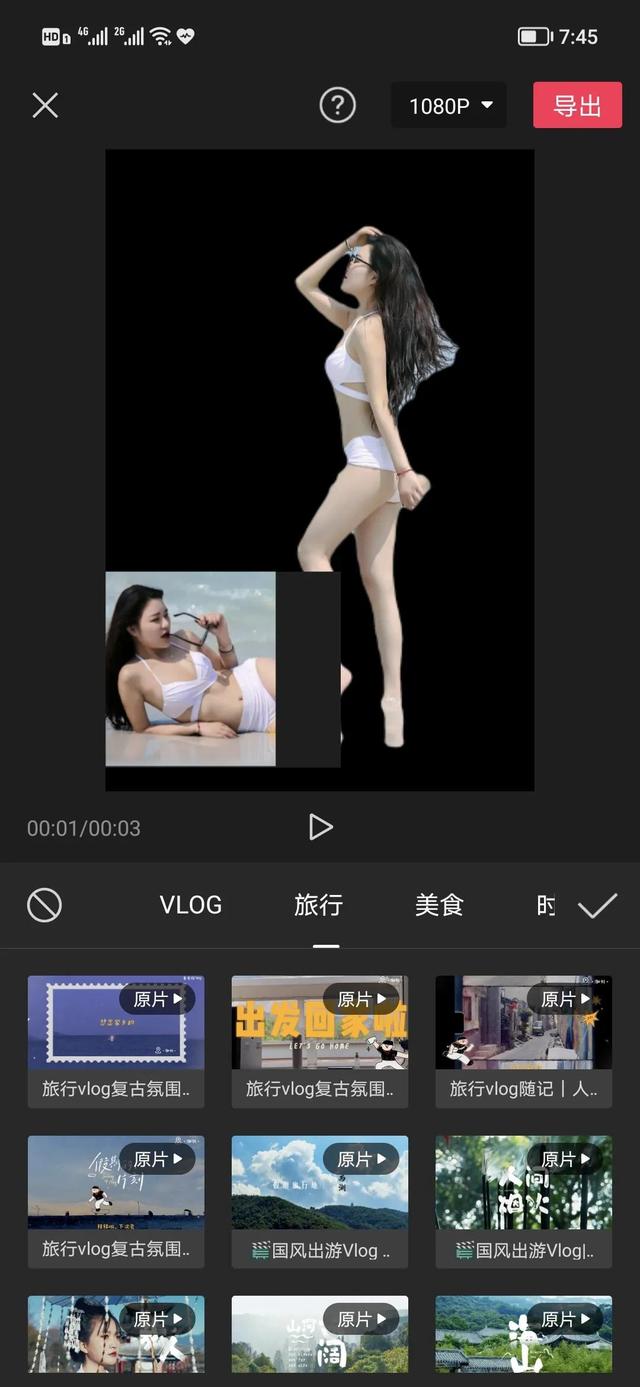Select the 旅行 tab
Image resolution: width=640 pixels, height=1387 pixels.
tap(319, 905)
